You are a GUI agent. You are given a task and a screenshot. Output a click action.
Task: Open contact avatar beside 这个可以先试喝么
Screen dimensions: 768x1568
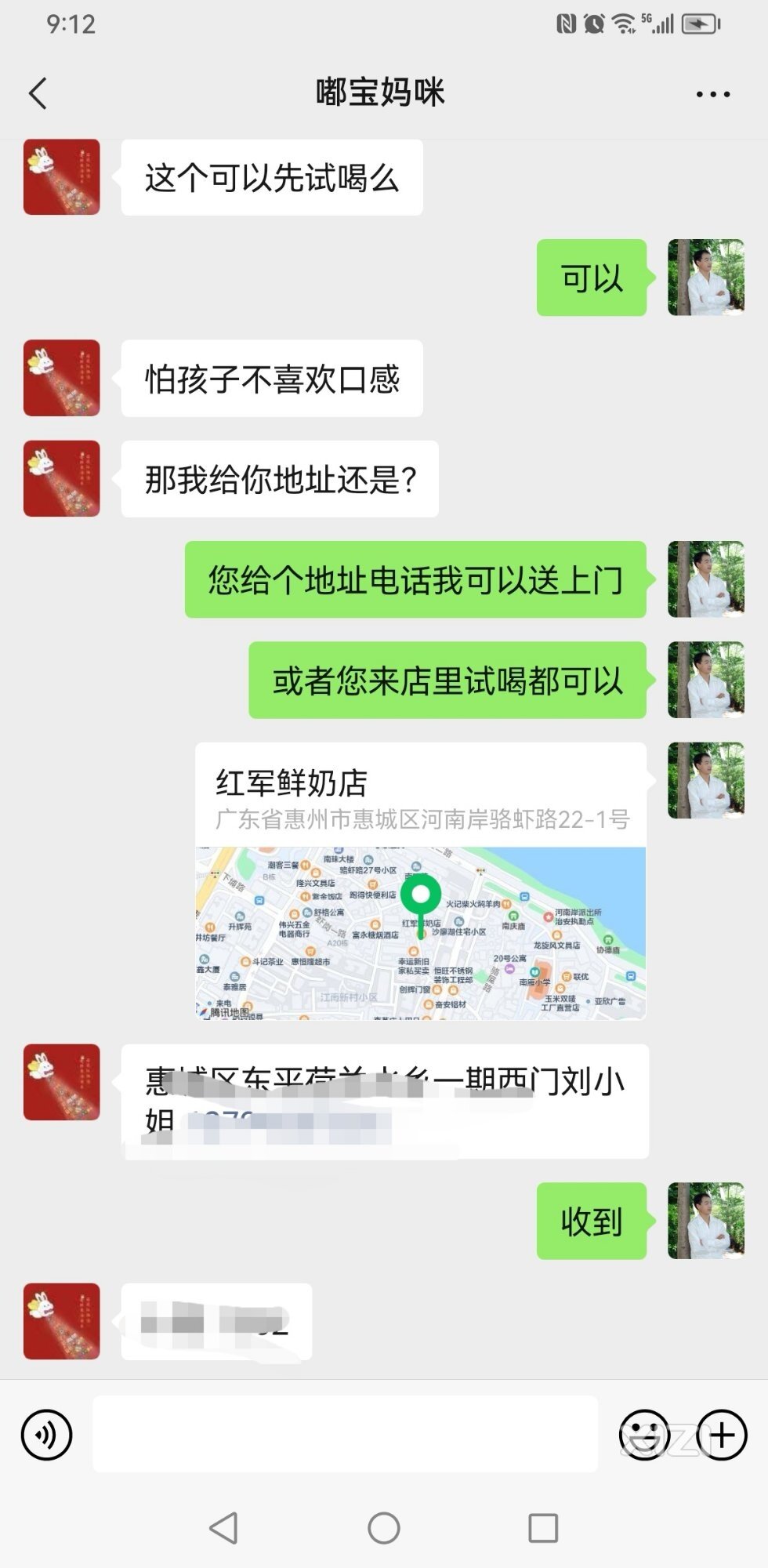(x=62, y=177)
